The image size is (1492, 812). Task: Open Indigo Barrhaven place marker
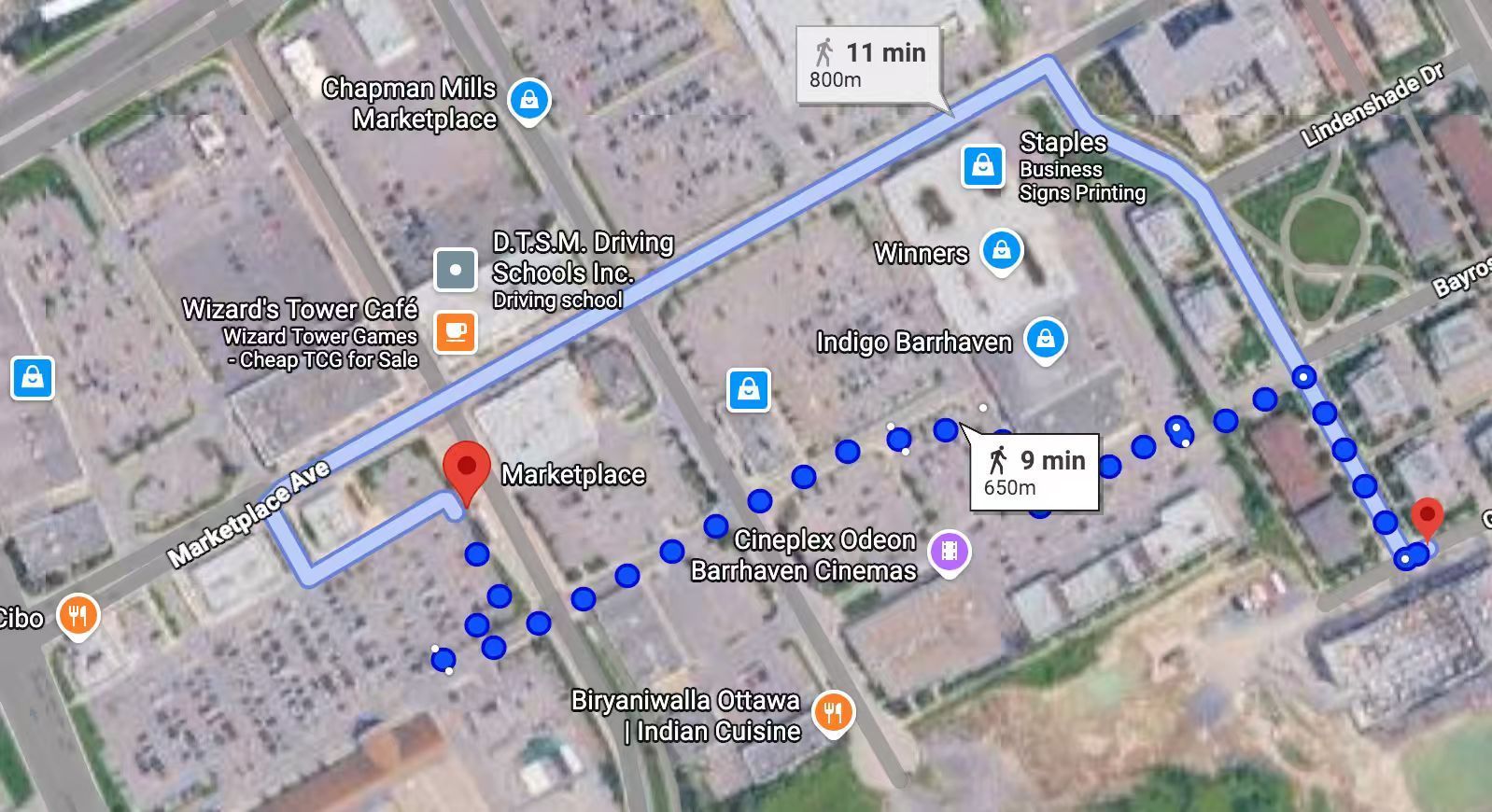point(1045,339)
